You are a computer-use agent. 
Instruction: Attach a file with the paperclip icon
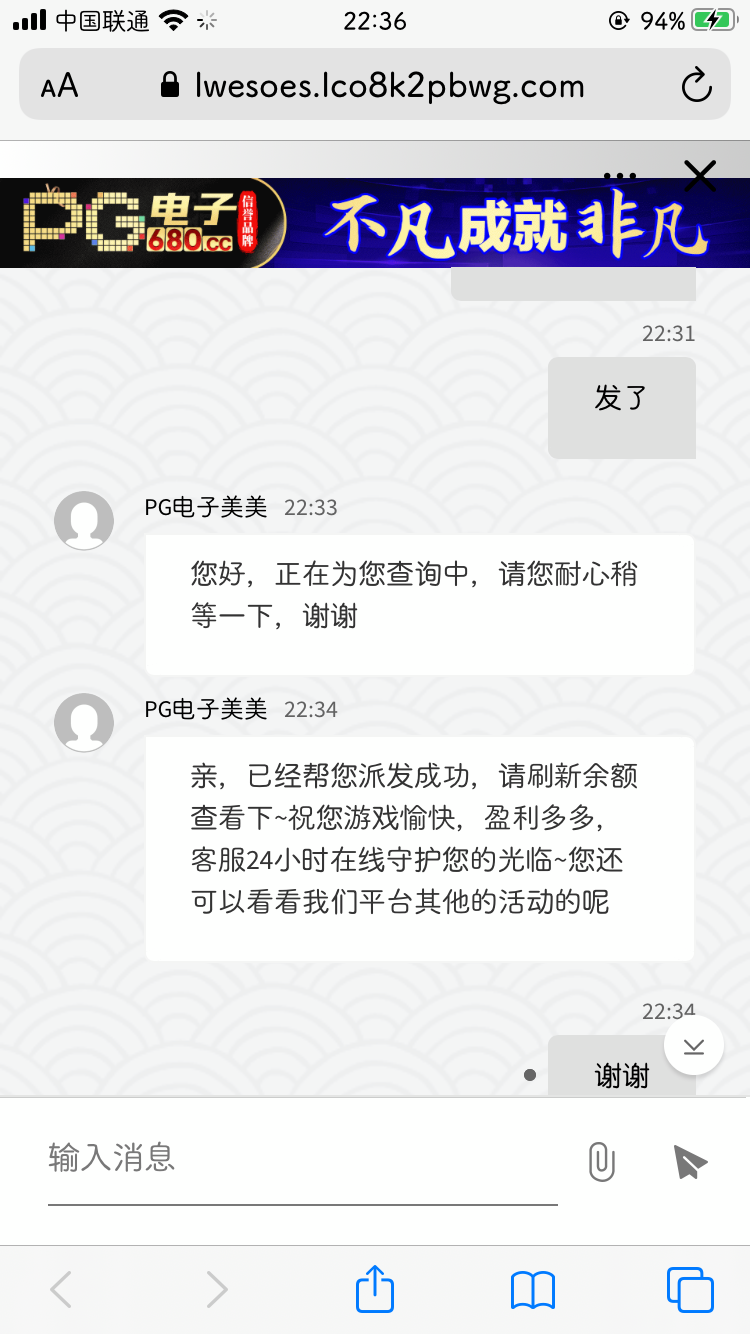coord(601,1162)
